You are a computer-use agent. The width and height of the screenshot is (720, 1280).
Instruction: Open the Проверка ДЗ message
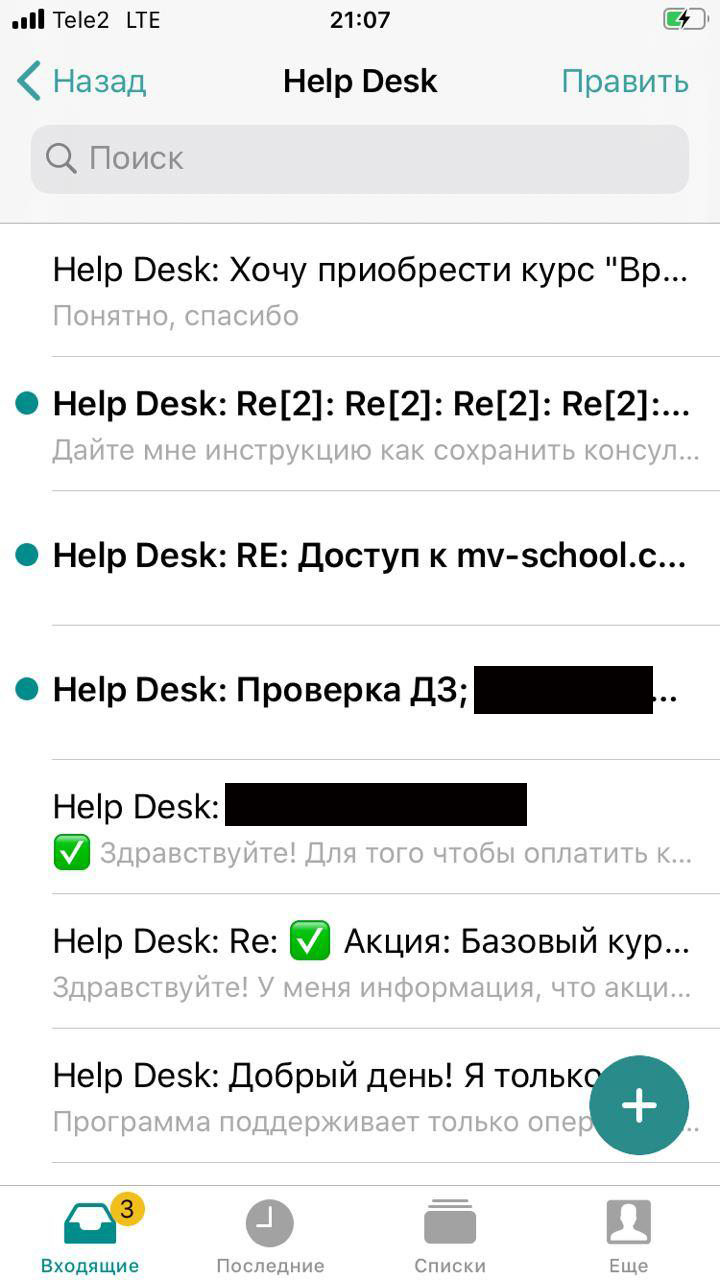(x=360, y=692)
